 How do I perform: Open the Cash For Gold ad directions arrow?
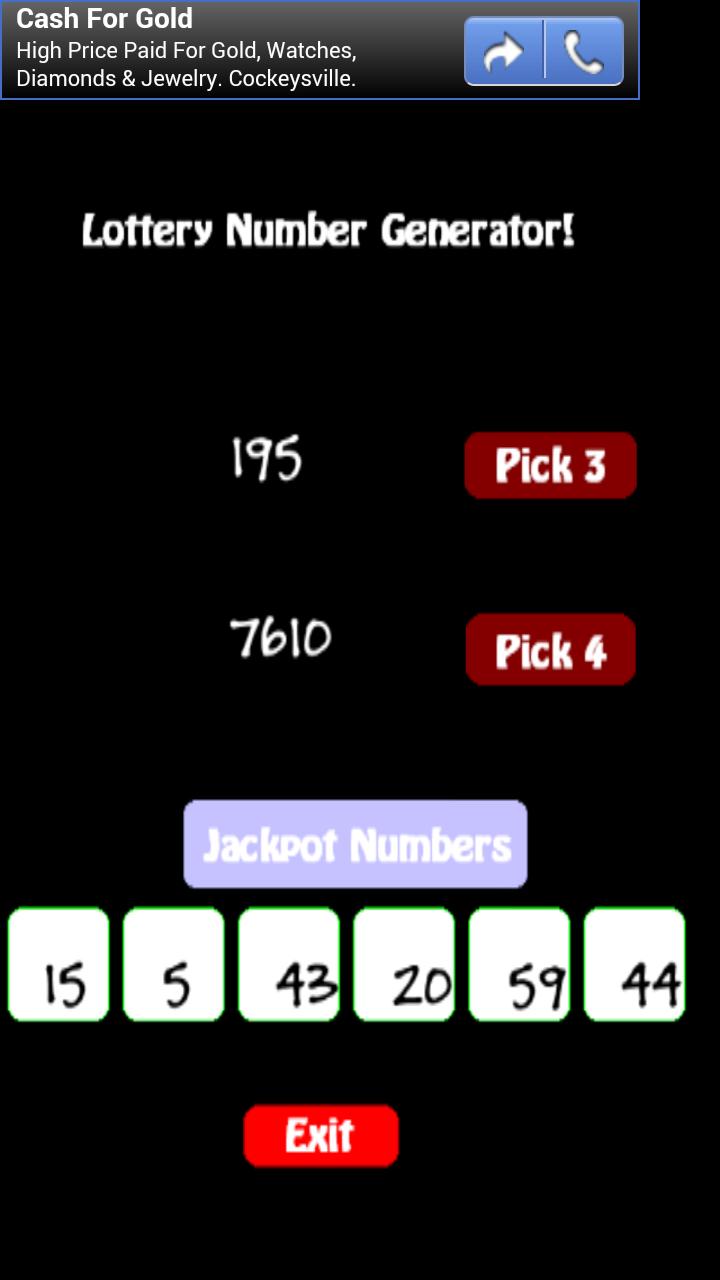click(x=504, y=52)
